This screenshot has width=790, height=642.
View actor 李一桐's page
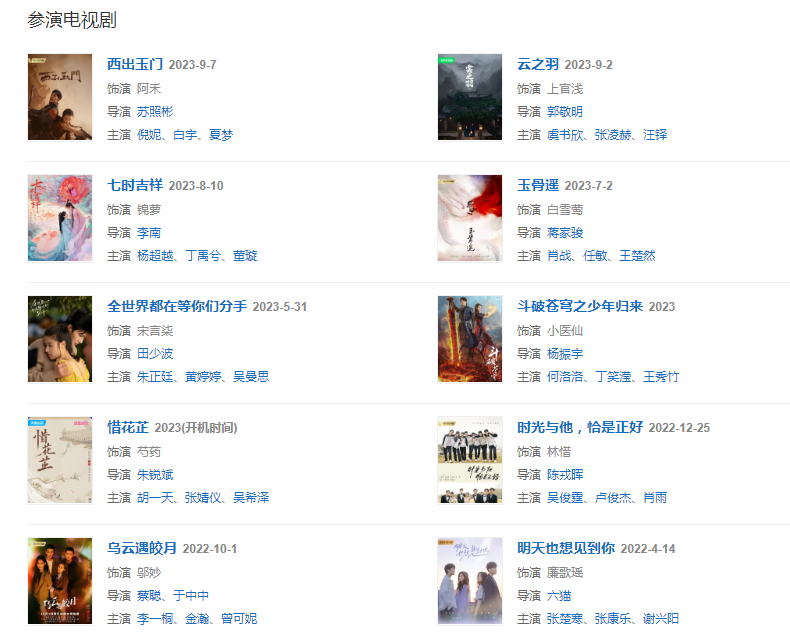pos(155,618)
